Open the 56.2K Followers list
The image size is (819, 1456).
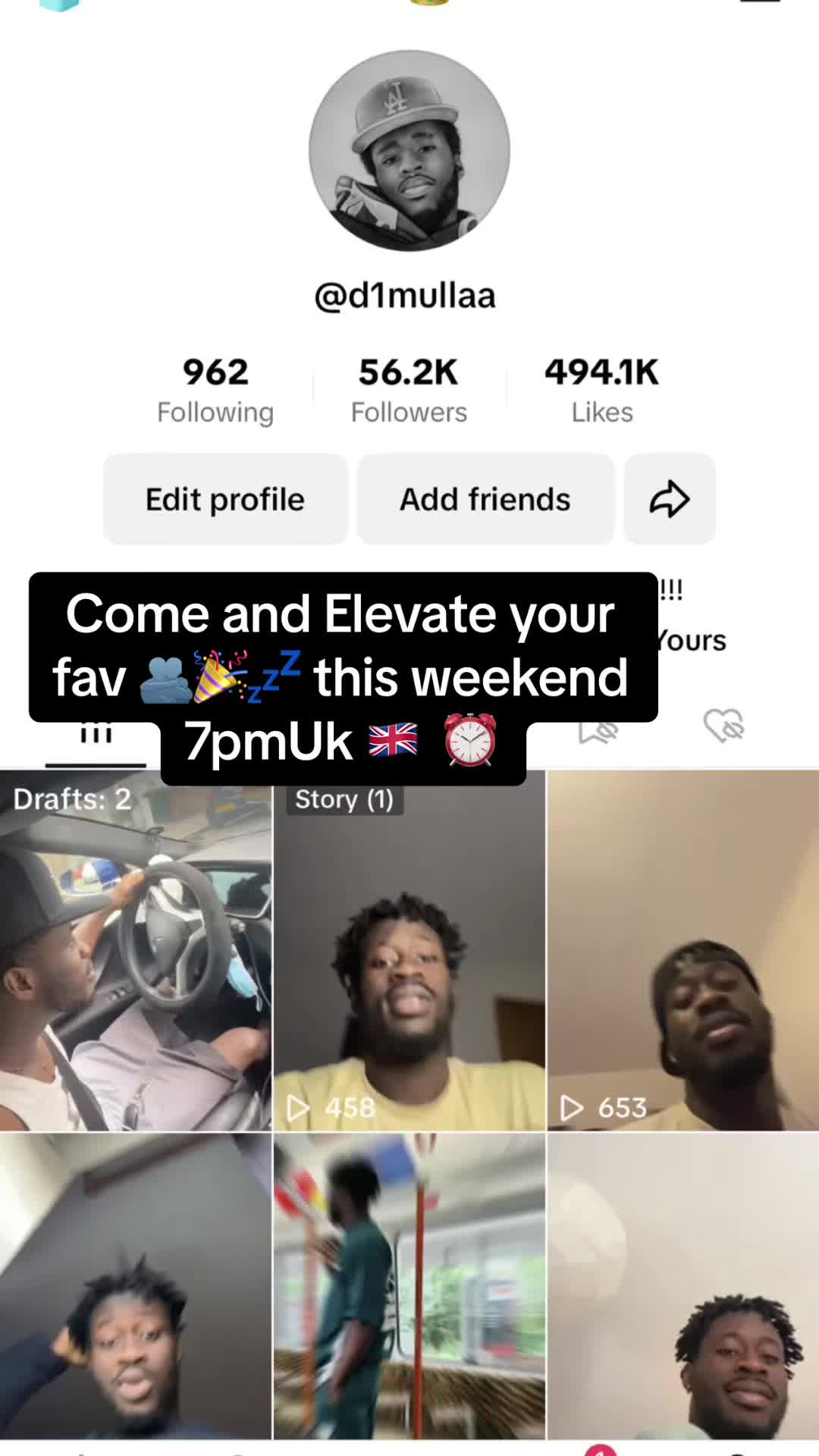pos(409,390)
